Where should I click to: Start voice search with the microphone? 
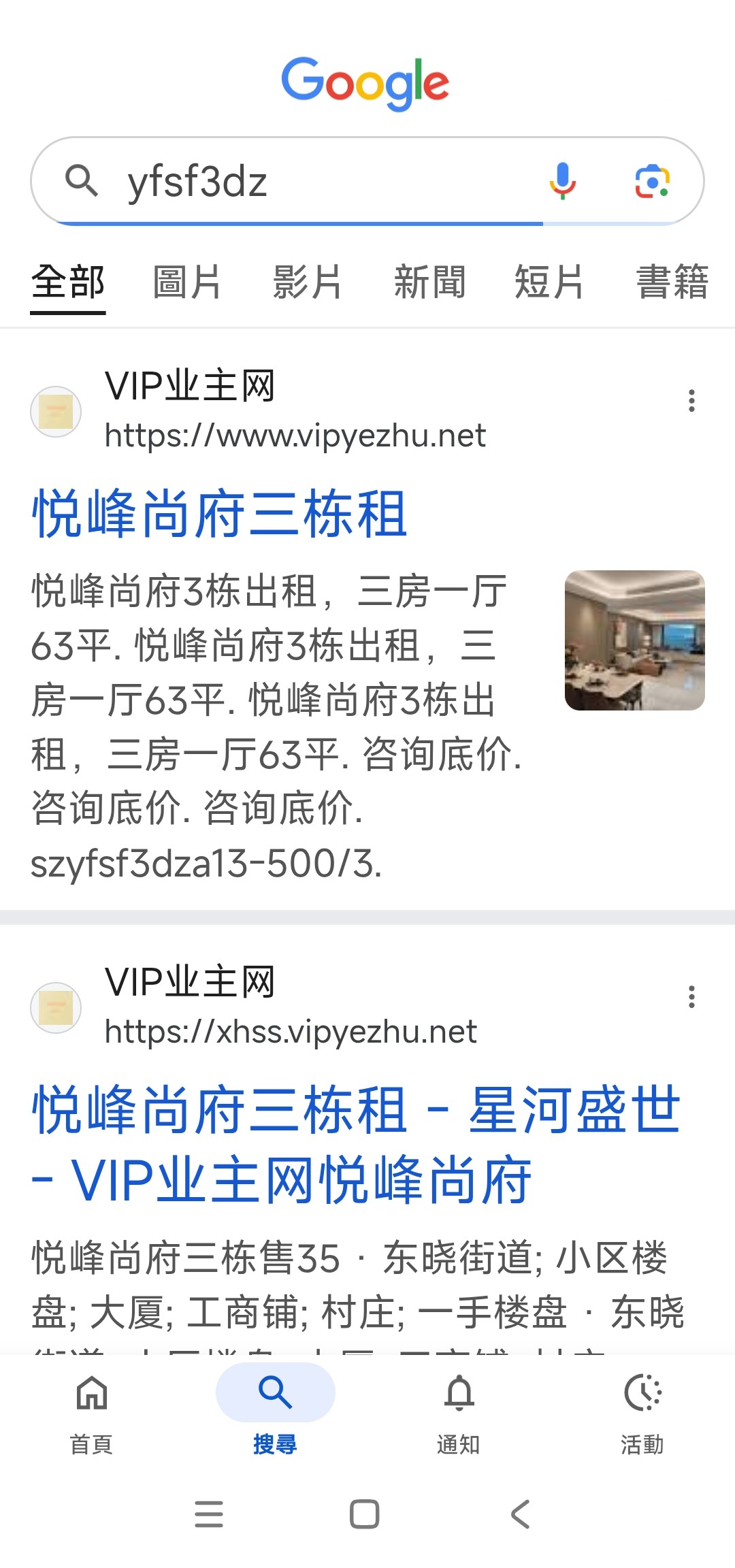562,181
